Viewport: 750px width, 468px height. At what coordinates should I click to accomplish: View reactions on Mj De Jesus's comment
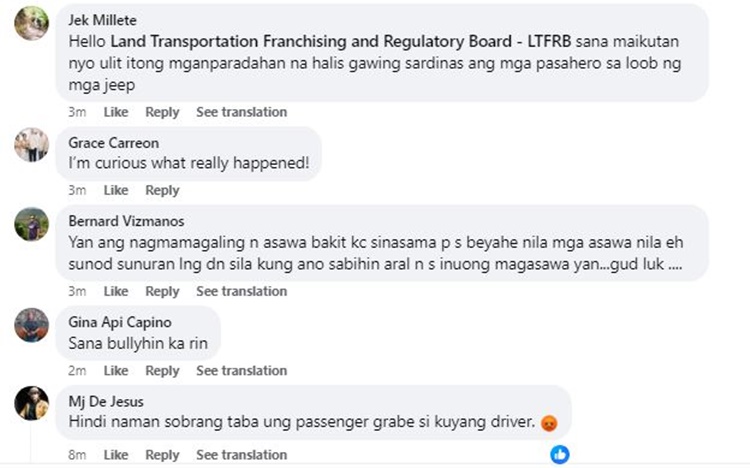pos(560,454)
